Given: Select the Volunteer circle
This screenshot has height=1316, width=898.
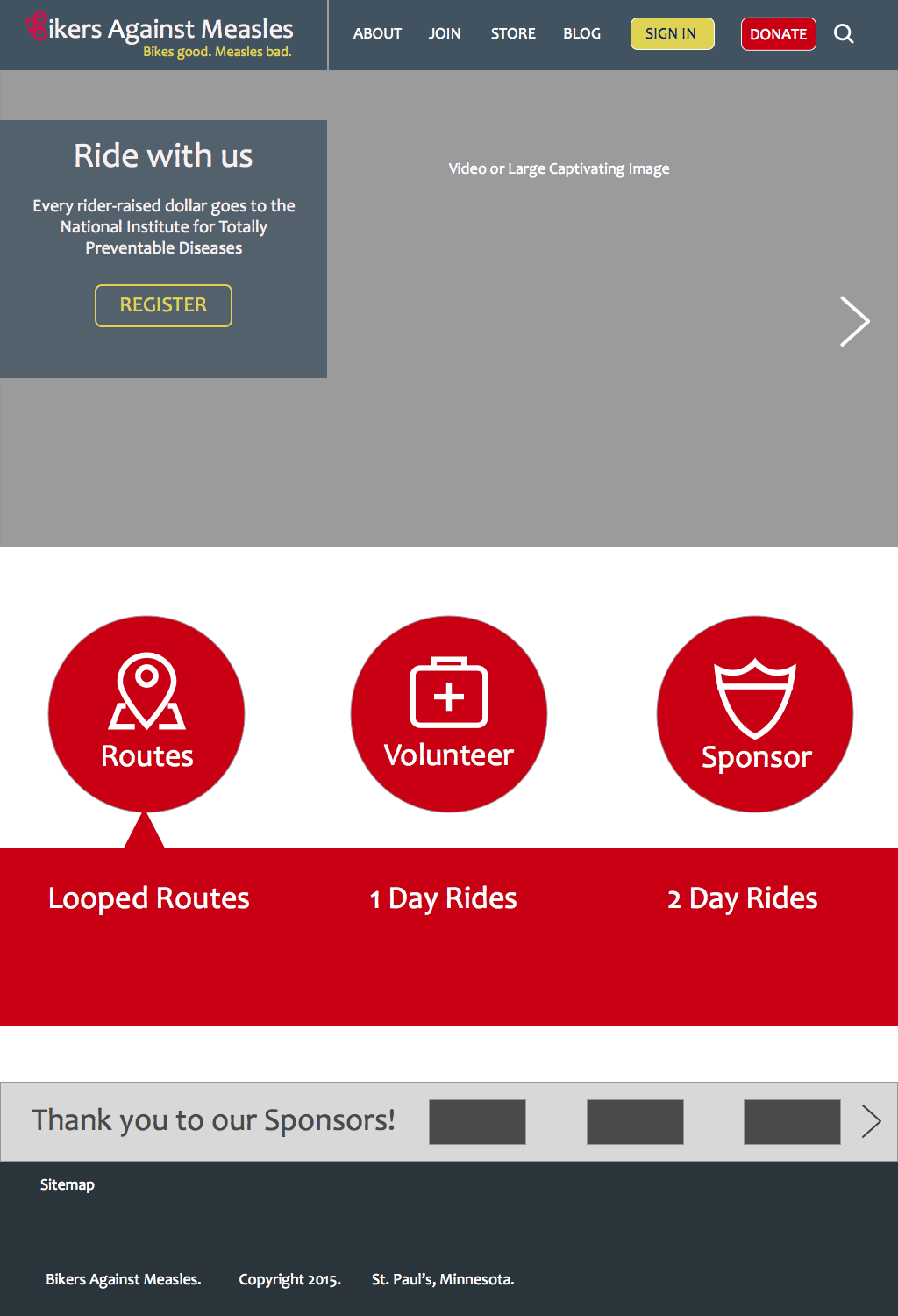Looking at the screenshot, I should click(x=449, y=714).
